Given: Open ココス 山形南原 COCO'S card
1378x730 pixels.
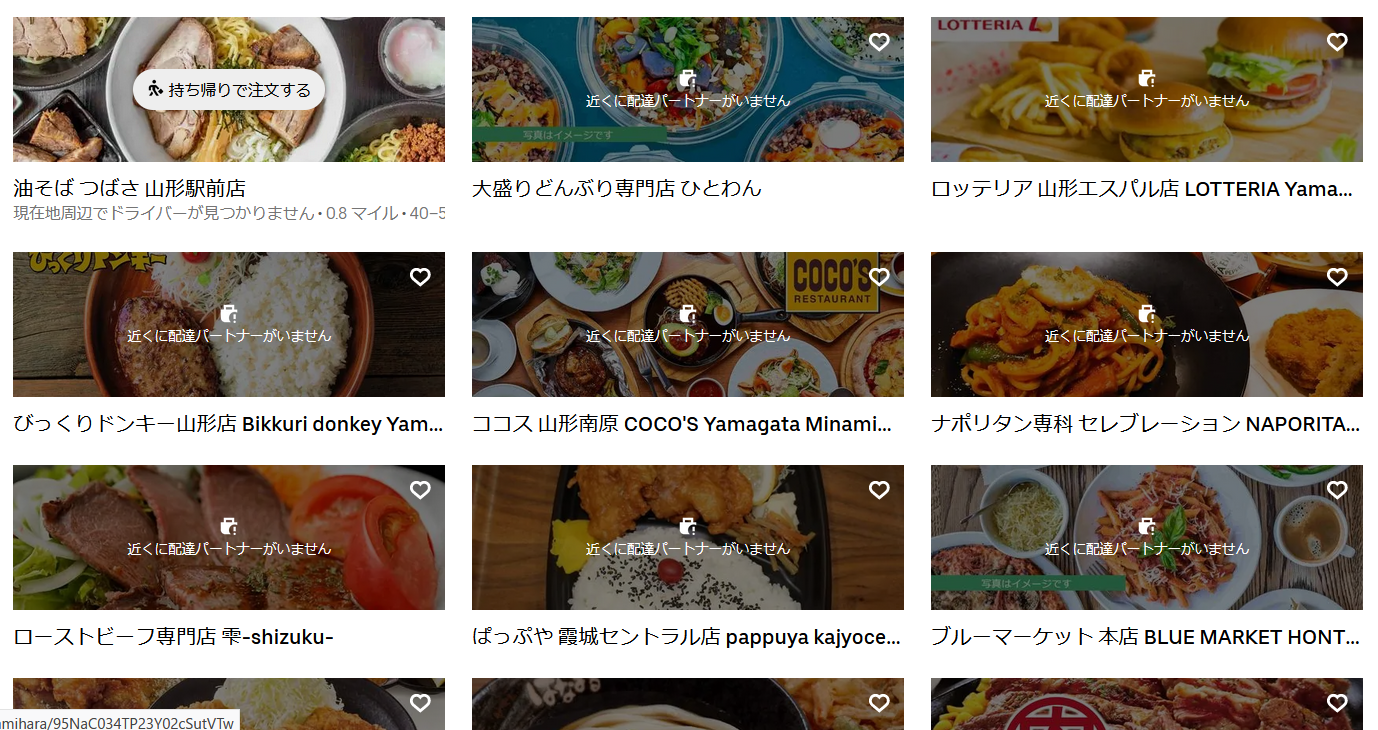Looking at the screenshot, I should pyautogui.click(x=680, y=424).
